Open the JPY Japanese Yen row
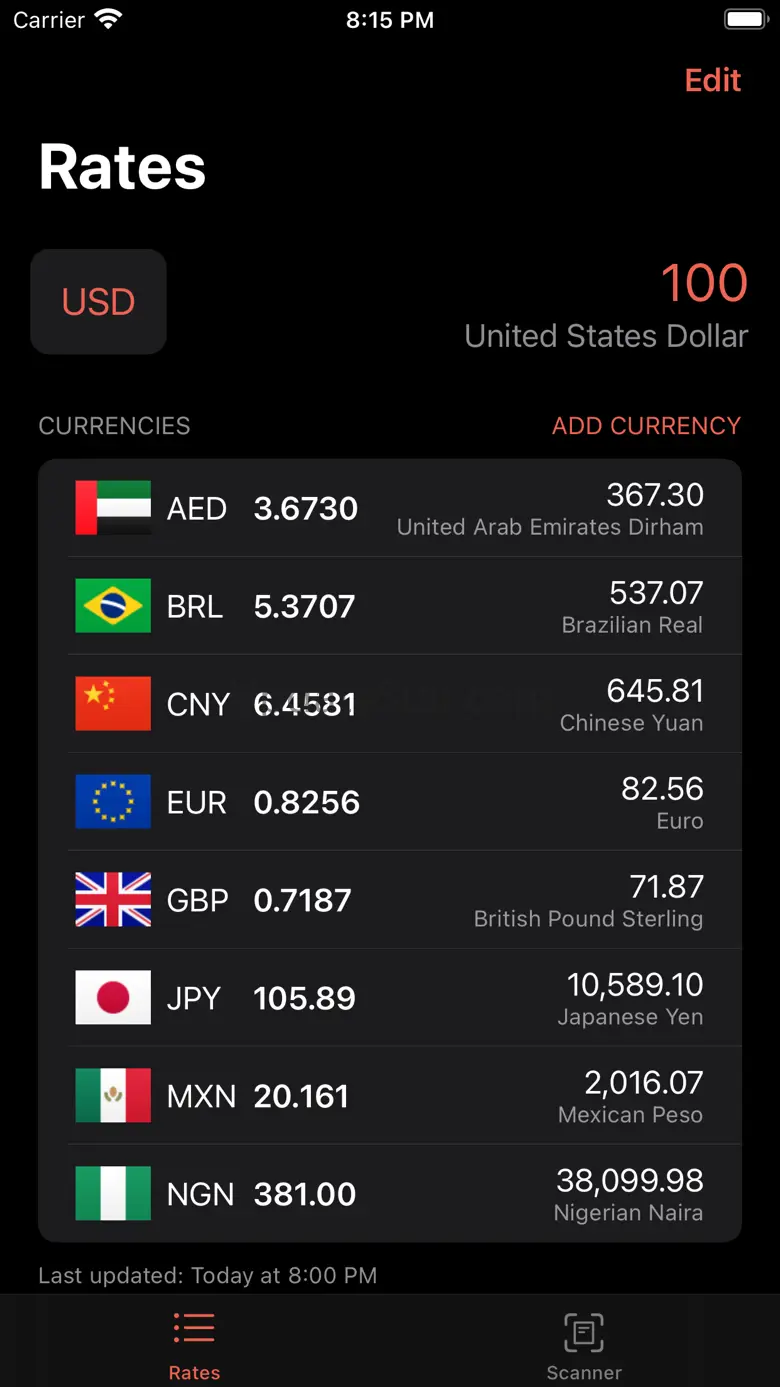This screenshot has width=780, height=1387. 390,998
